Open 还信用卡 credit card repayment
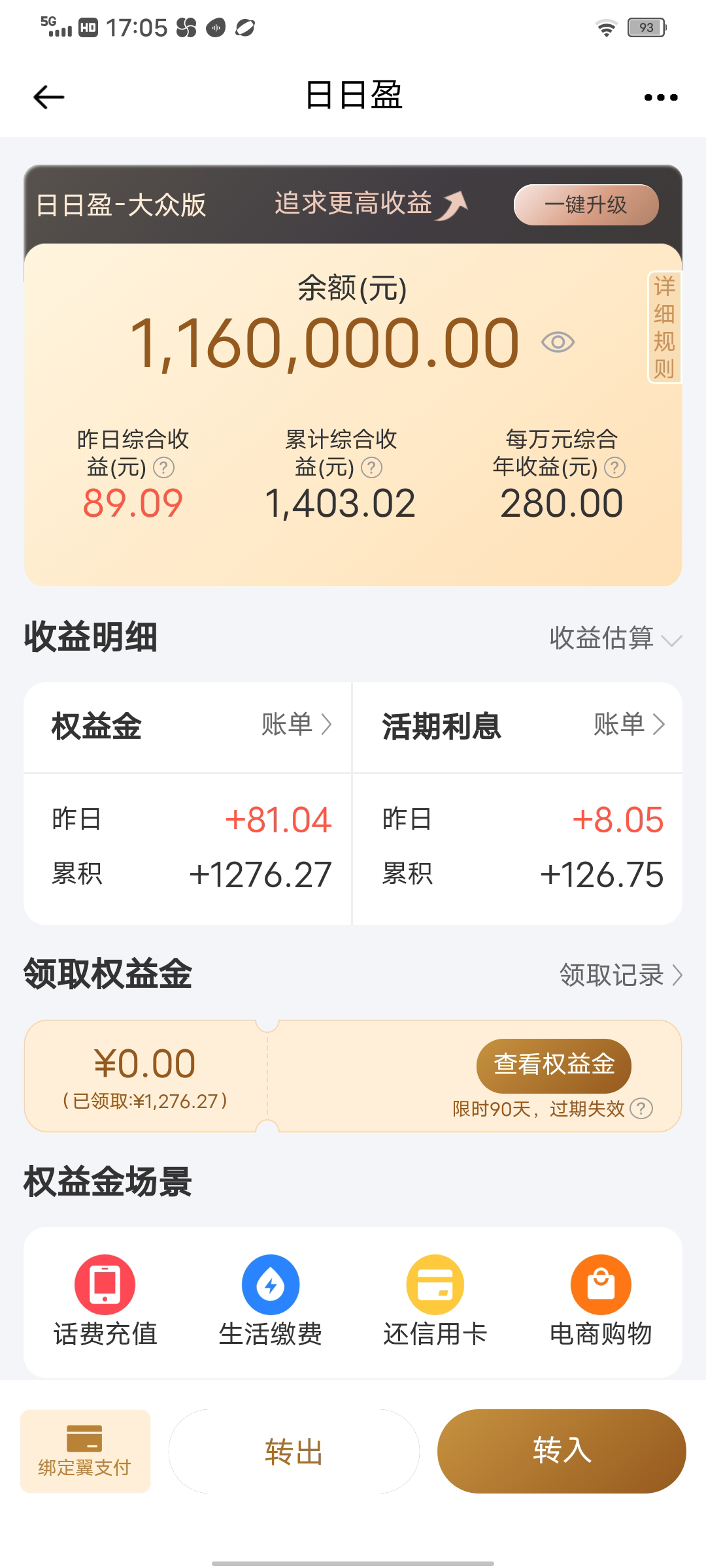This screenshot has height=1568, width=706. pyautogui.click(x=435, y=1300)
